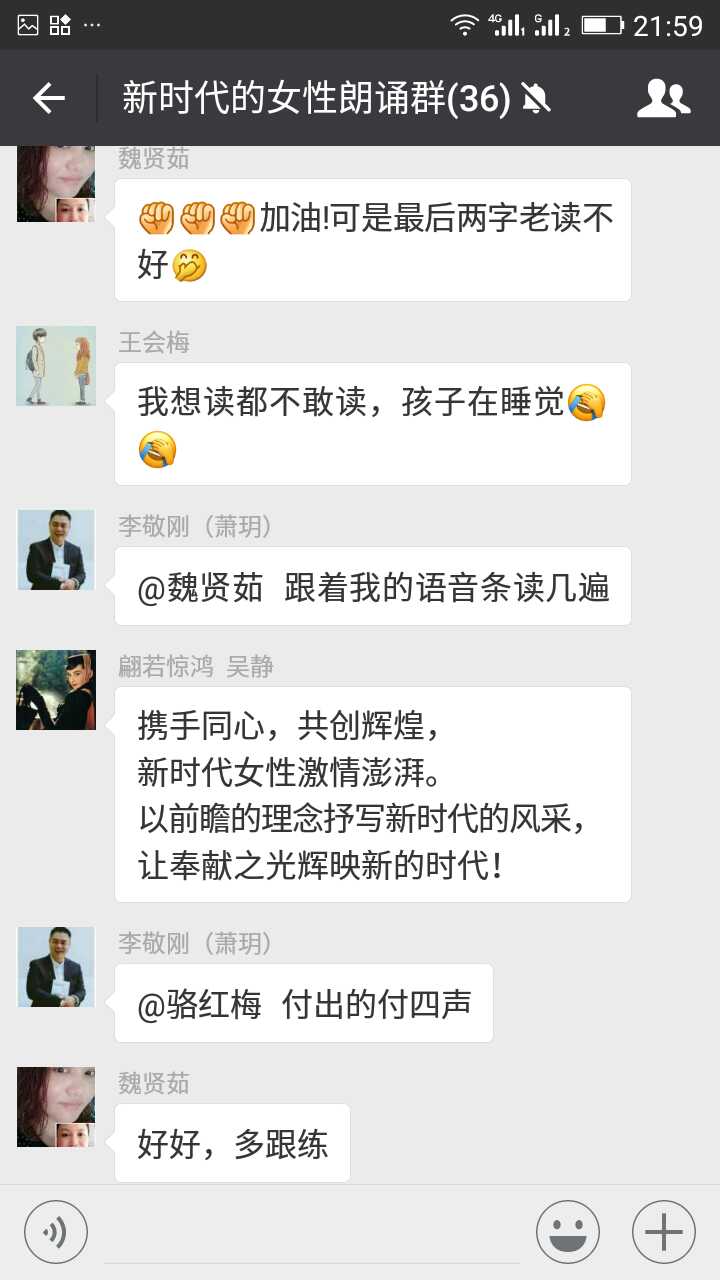Image resolution: width=720 pixels, height=1280 pixels.
Task: Open group members and chat info
Action: pyautogui.click(x=664, y=98)
